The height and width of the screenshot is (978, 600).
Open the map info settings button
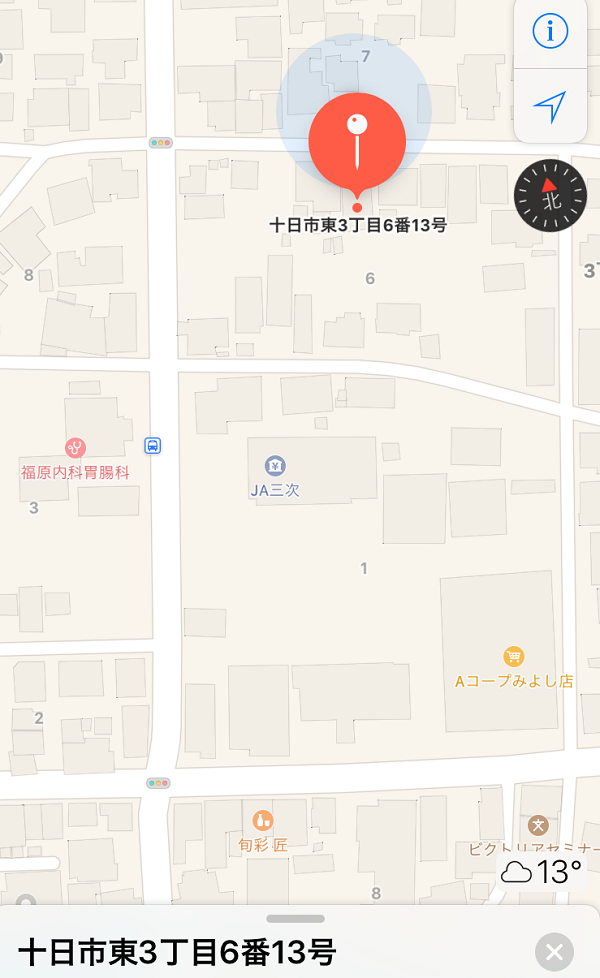point(550,31)
